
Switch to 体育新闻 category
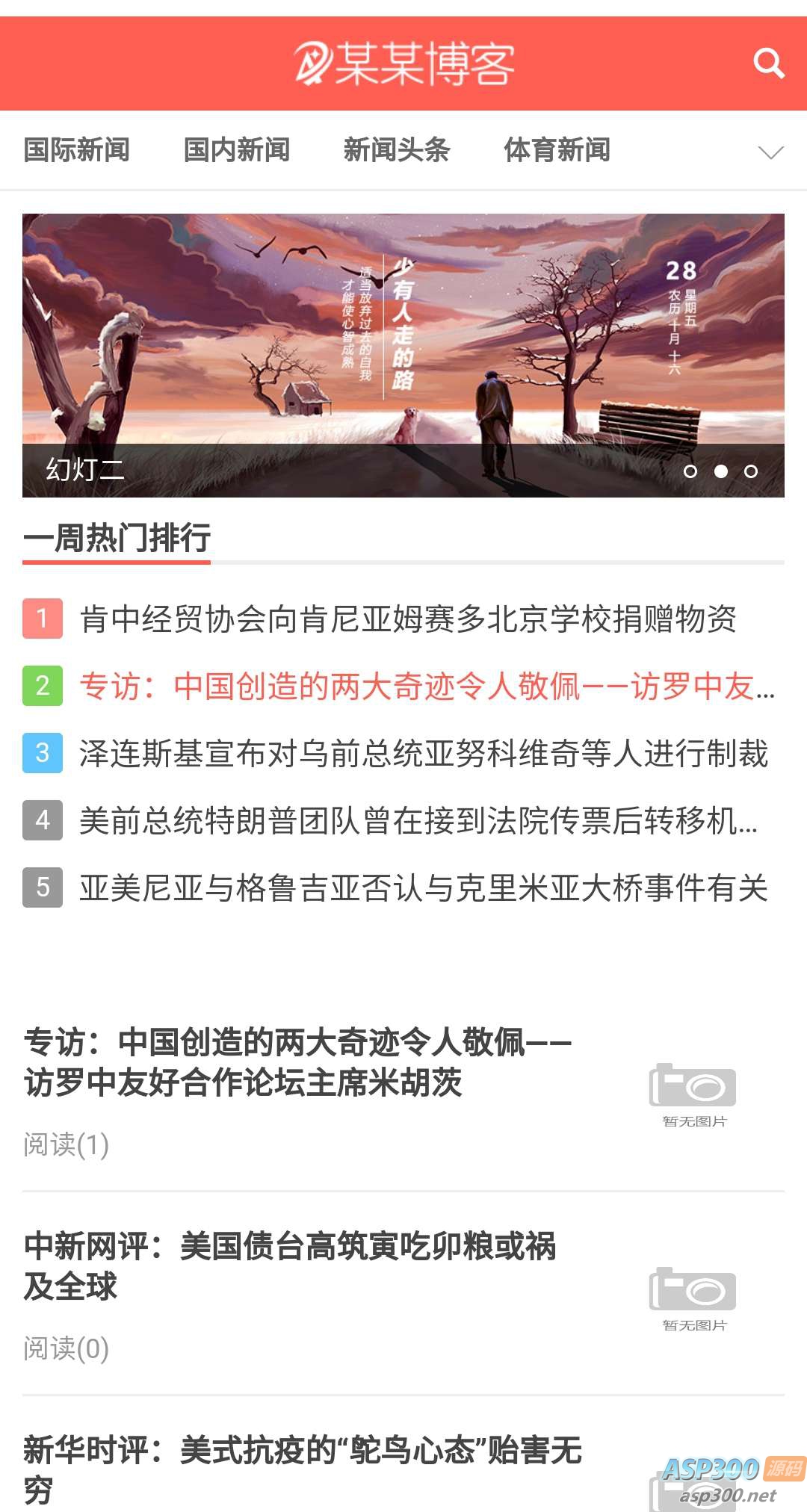tap(557, 150)
